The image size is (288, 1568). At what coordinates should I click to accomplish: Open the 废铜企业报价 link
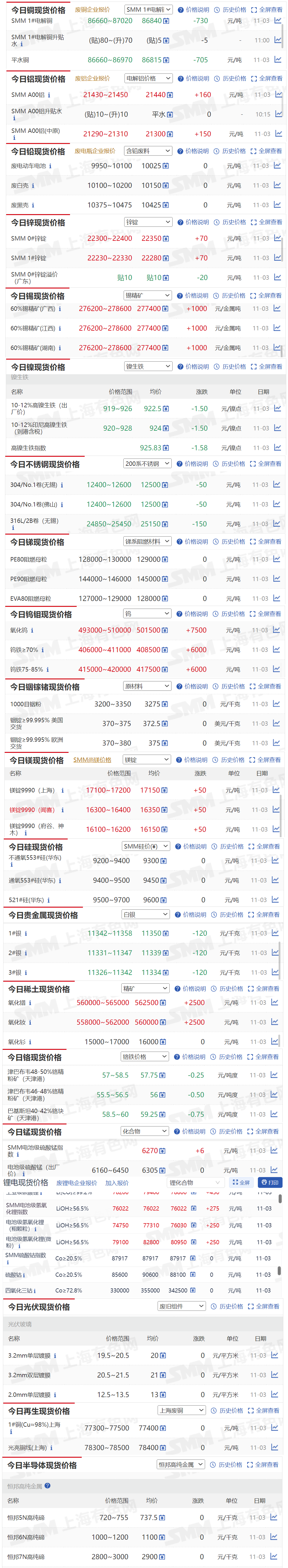(92, 10)
